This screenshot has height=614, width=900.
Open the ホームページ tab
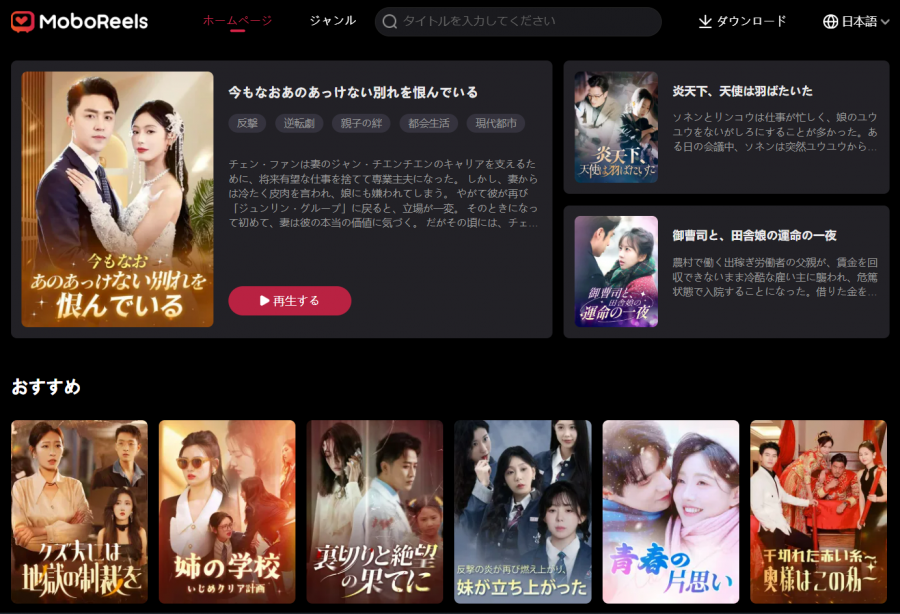237,20
